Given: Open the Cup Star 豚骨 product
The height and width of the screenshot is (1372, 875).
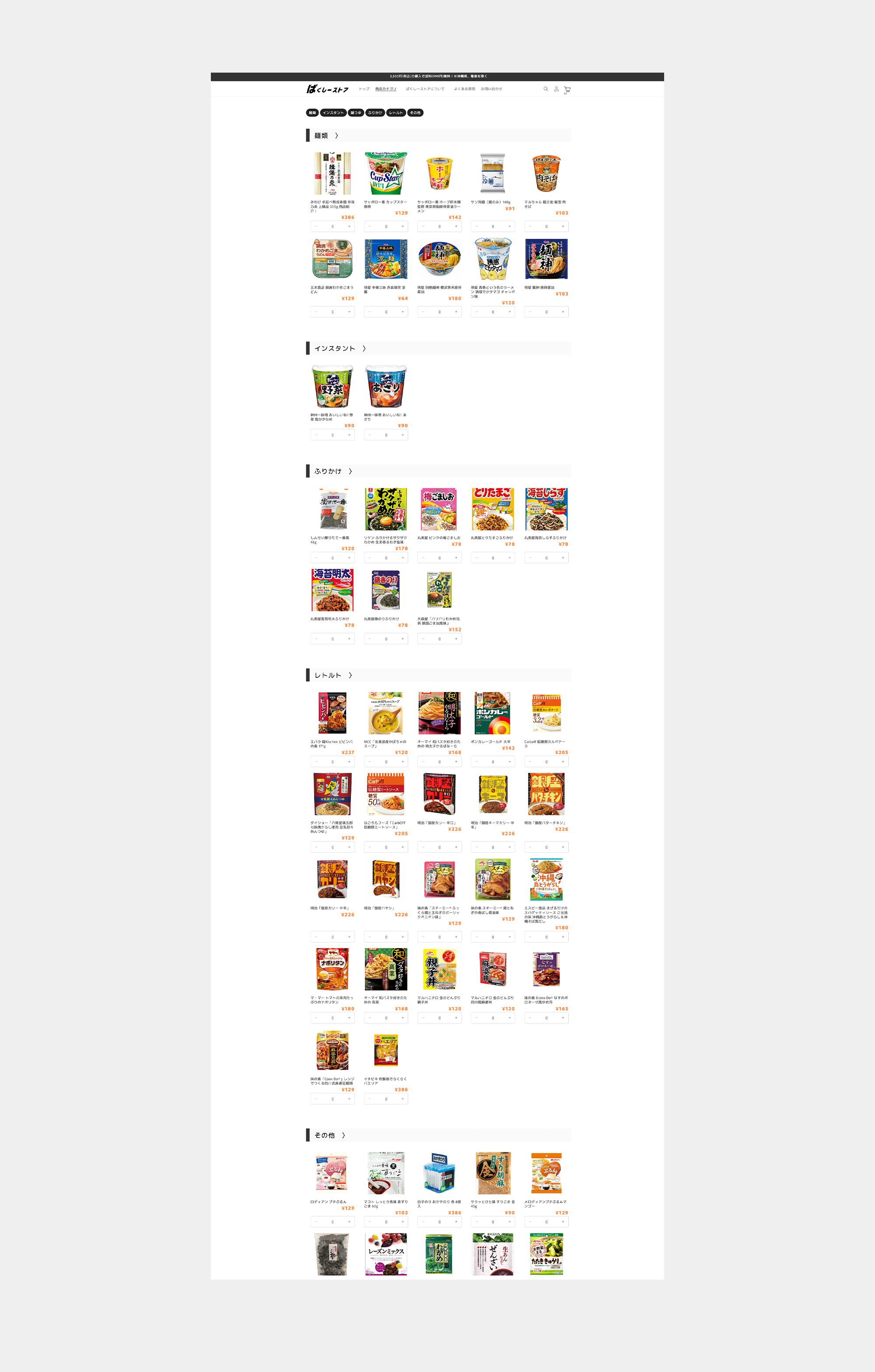Looking at the screenshot, I should [x=386, y=174].
